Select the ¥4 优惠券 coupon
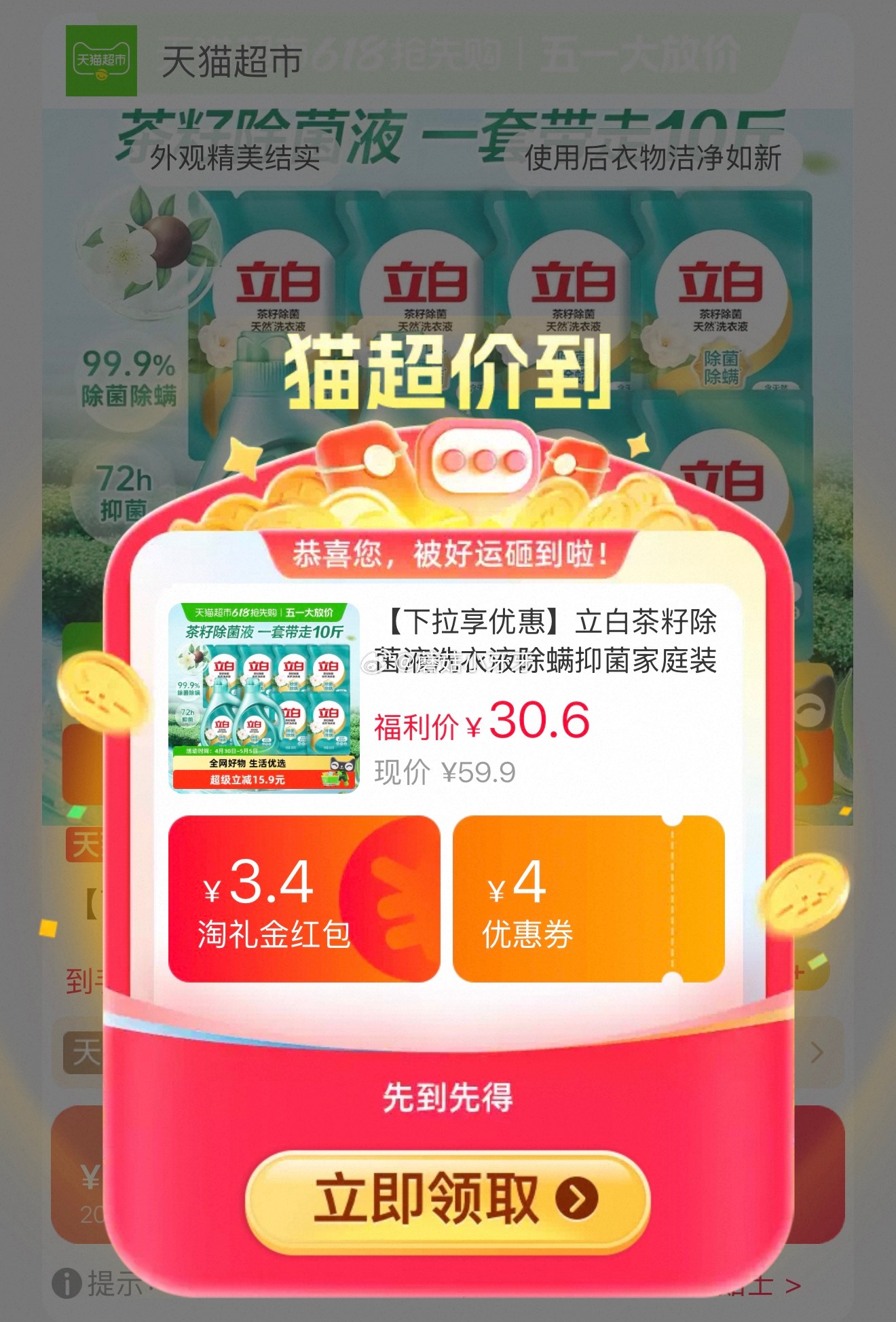896x1322 pixels. pos(589,898)
